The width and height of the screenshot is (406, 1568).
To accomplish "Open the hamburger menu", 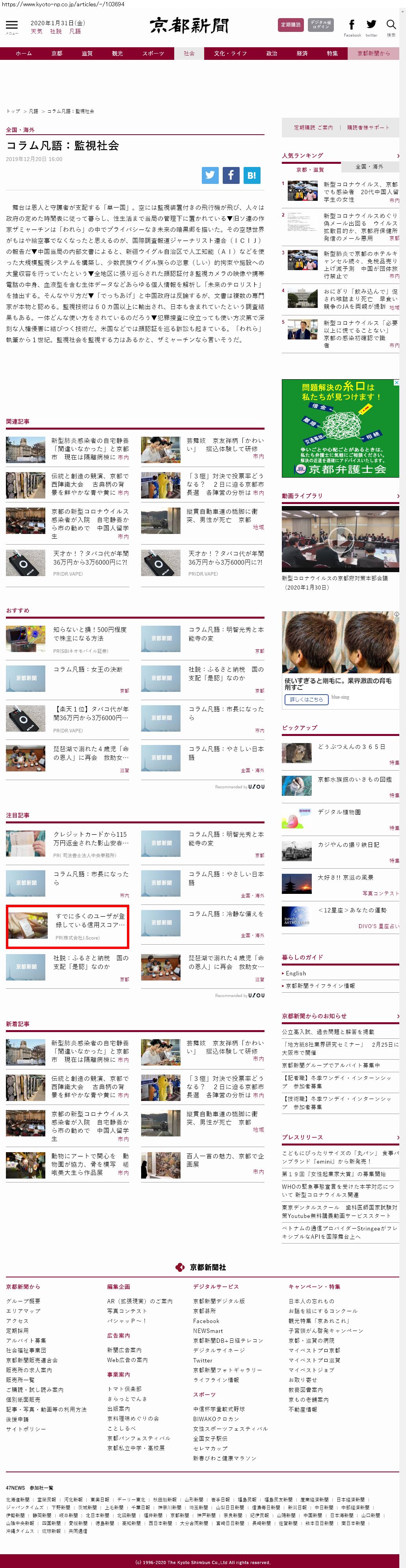I will [x=11, y=26].
